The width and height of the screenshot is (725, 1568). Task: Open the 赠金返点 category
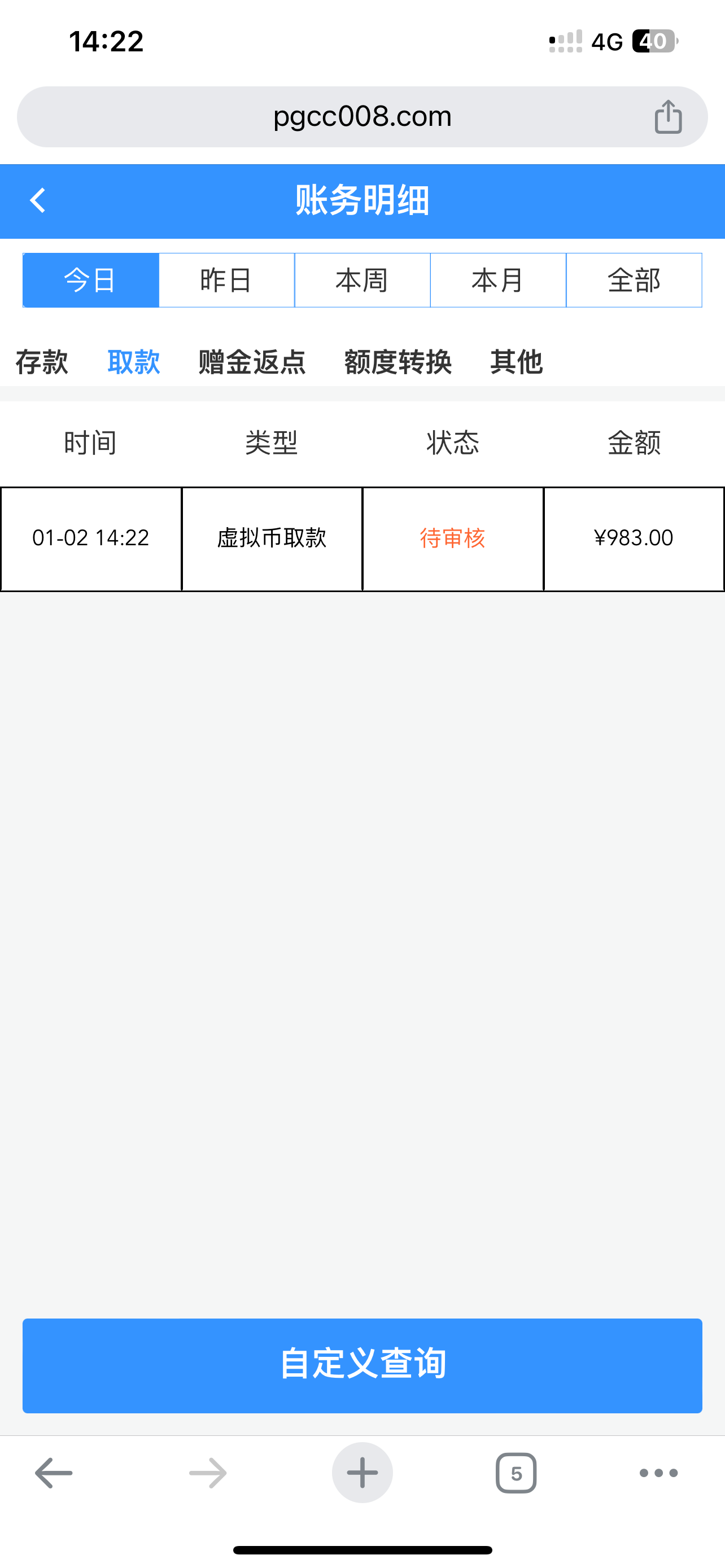tap(252, 362)
